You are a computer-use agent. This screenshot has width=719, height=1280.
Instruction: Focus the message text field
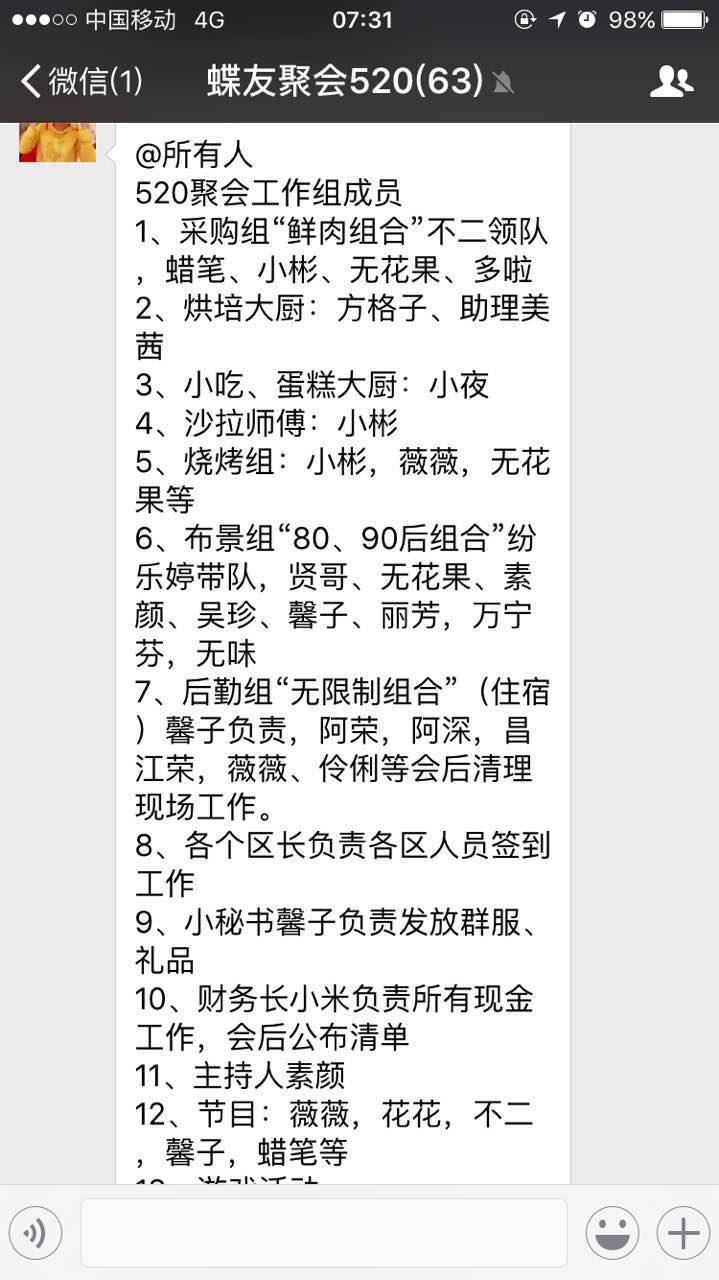coord(323,1232)
